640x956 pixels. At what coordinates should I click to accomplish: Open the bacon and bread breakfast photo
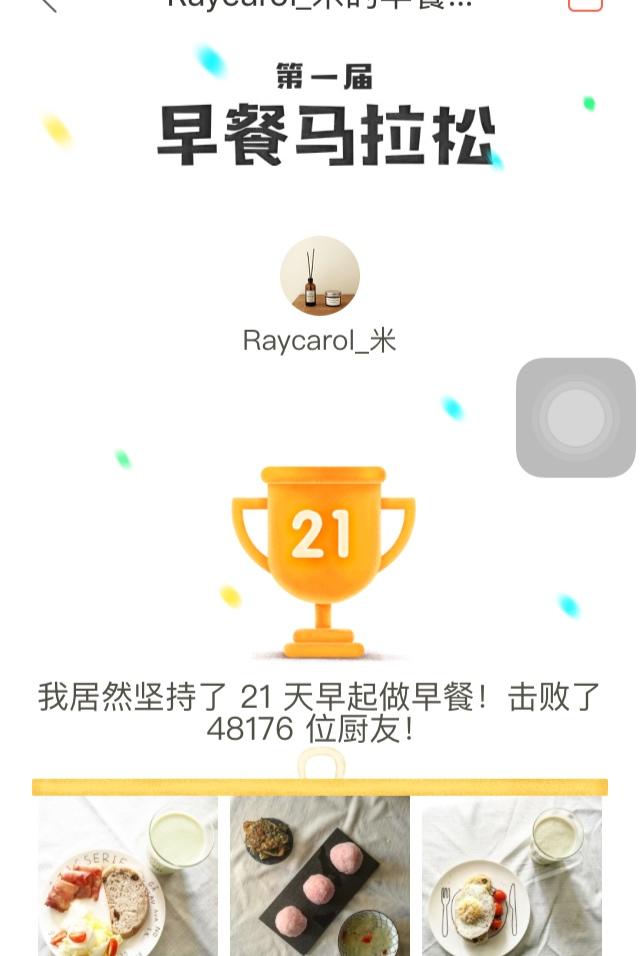point(127,876)
